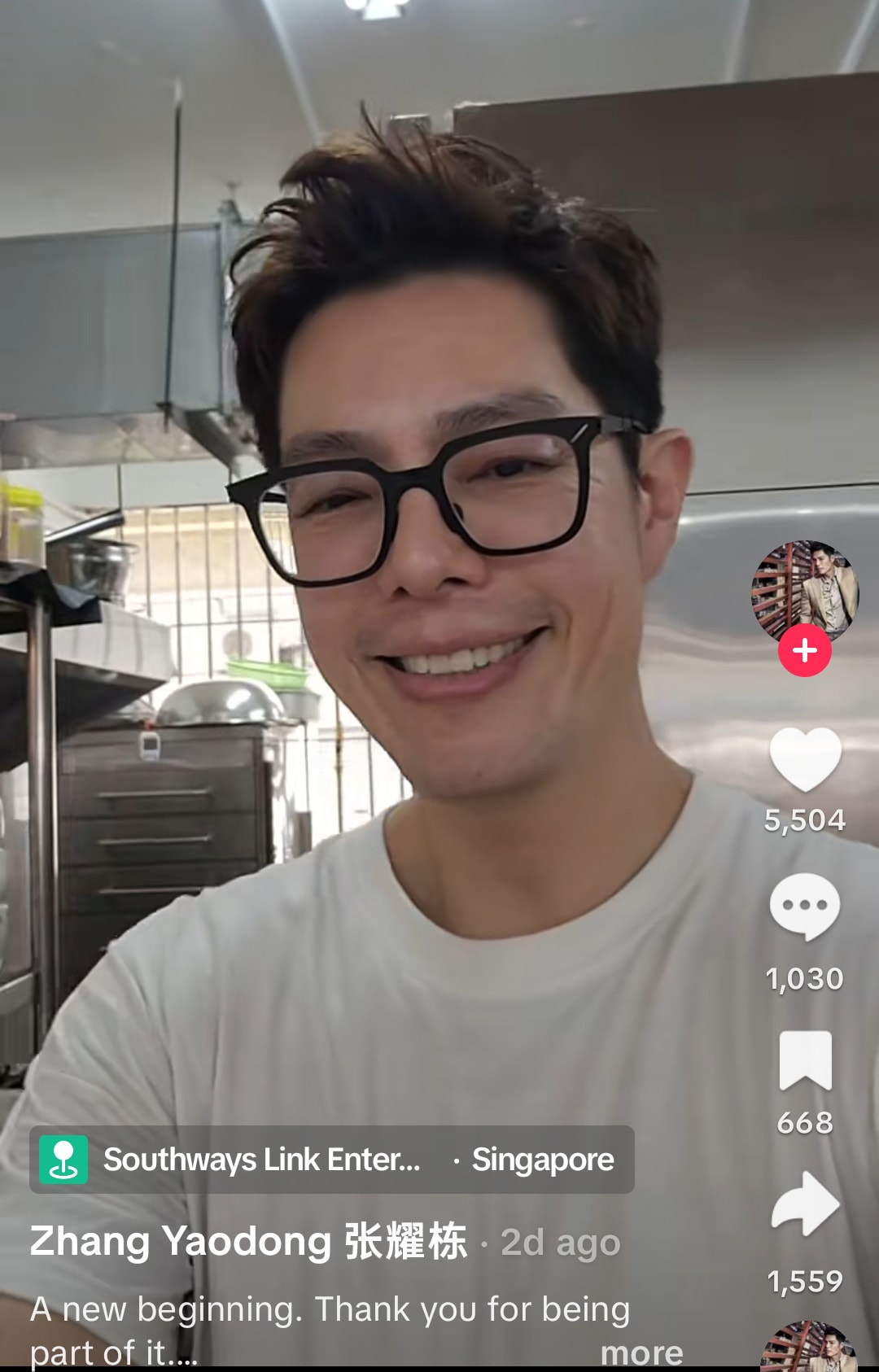Open the sound disc at bottom right
The height and width of the screenshot is (1372, 879).
(x=808, y=1351)
